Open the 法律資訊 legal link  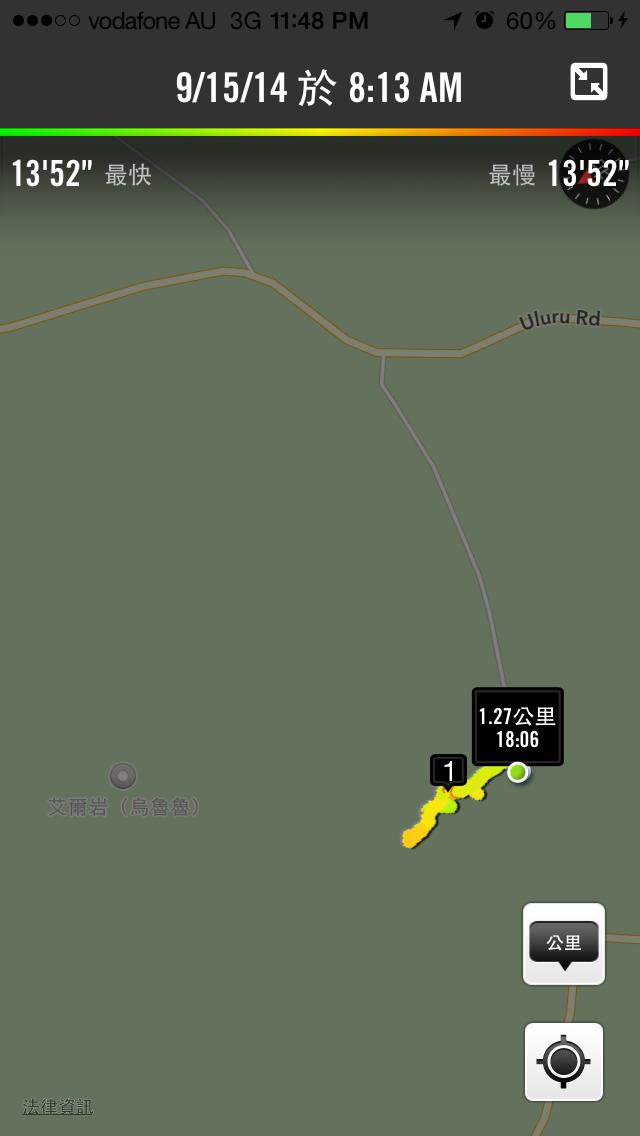click(58, 1107)
